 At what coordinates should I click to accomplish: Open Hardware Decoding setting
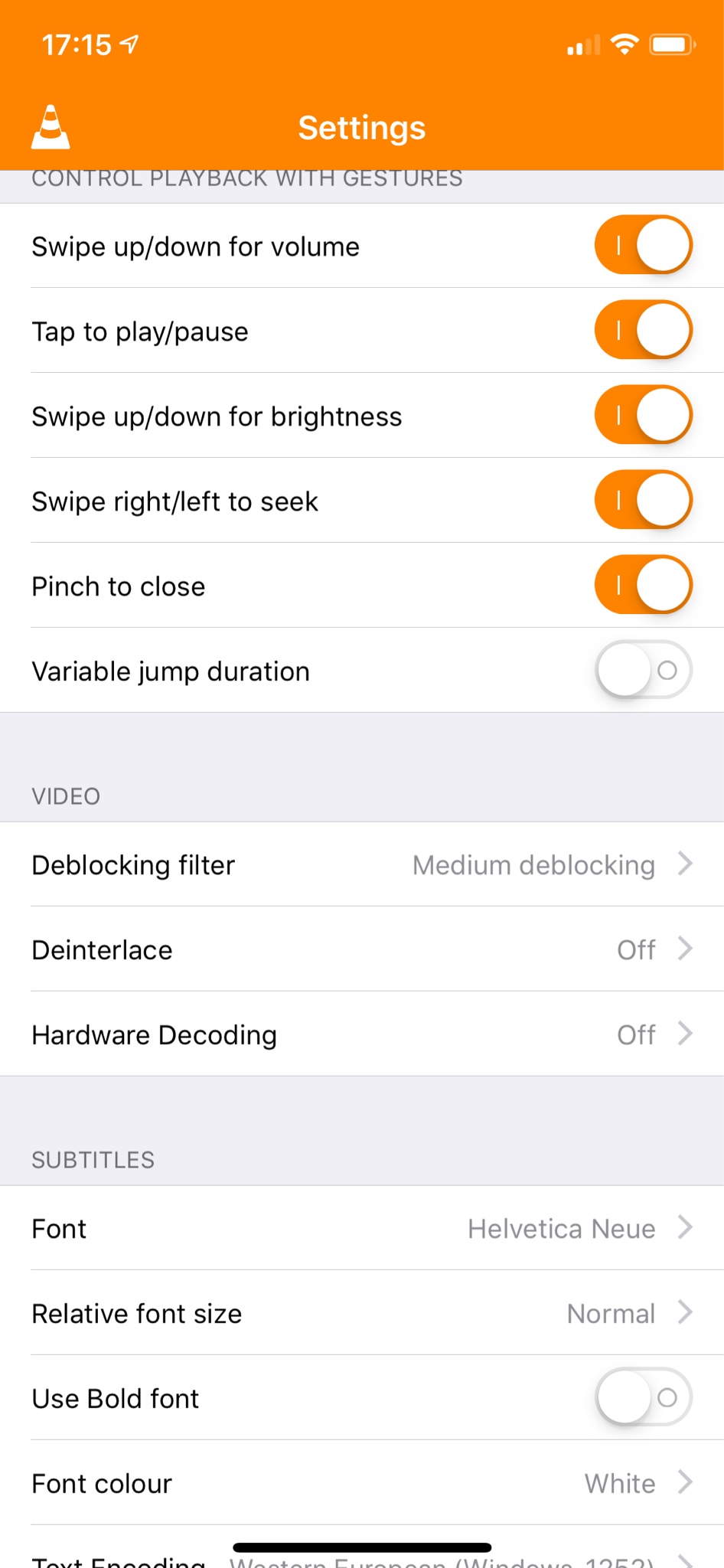(x=362, y=1035)
